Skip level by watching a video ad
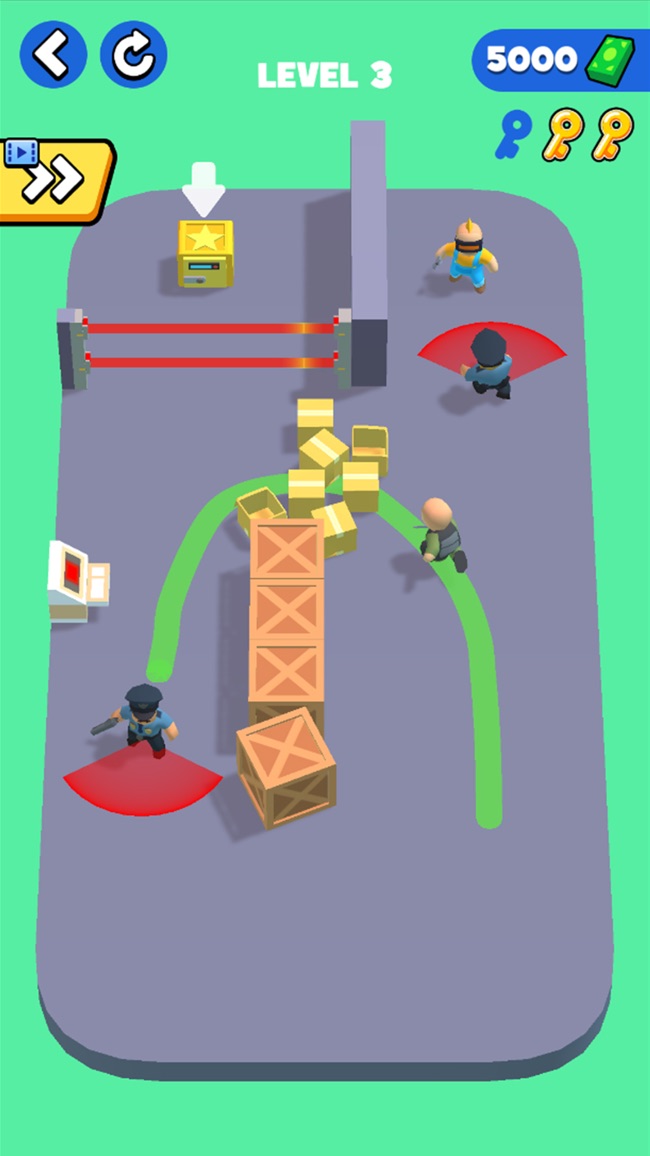 coord(55,180)
